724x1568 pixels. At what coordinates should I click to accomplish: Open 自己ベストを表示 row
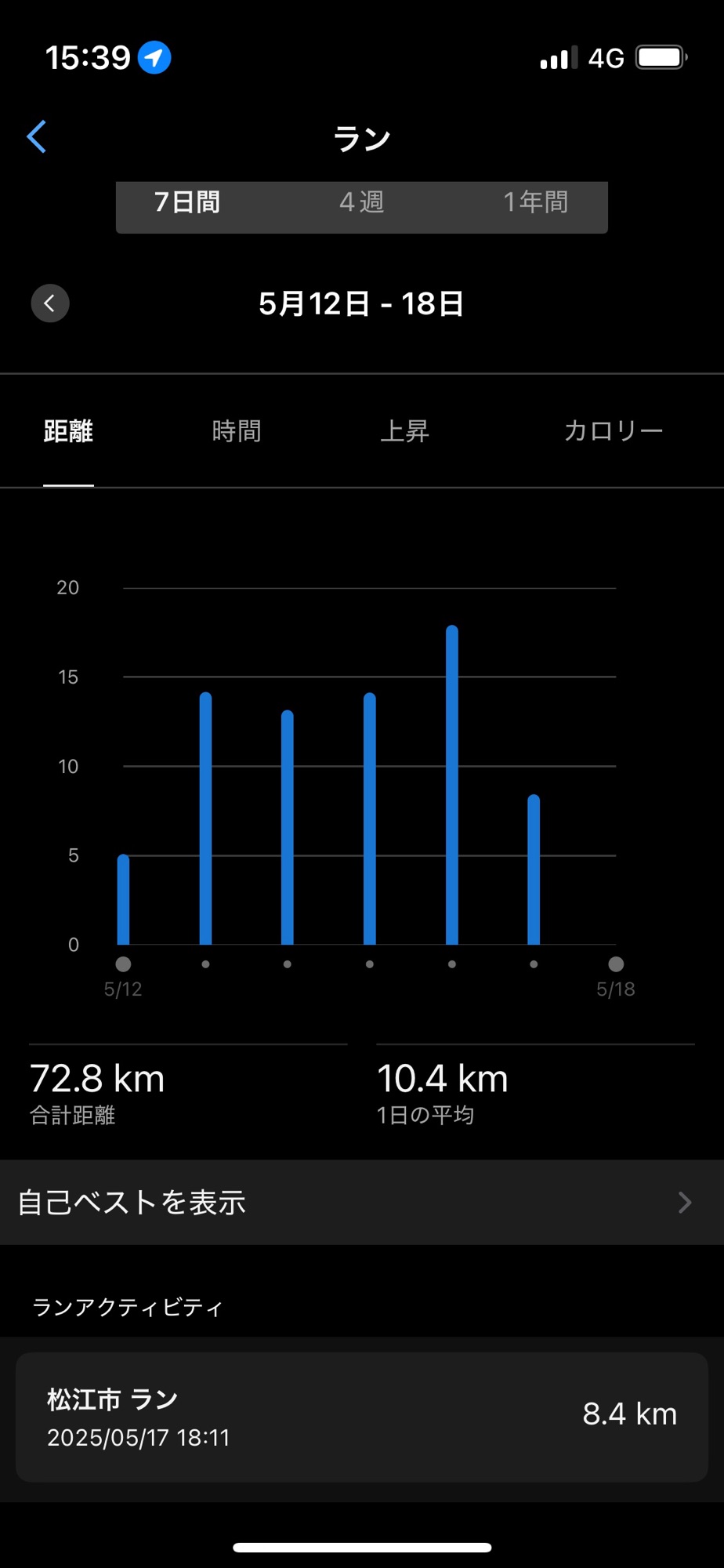[x=362, y=1202]
